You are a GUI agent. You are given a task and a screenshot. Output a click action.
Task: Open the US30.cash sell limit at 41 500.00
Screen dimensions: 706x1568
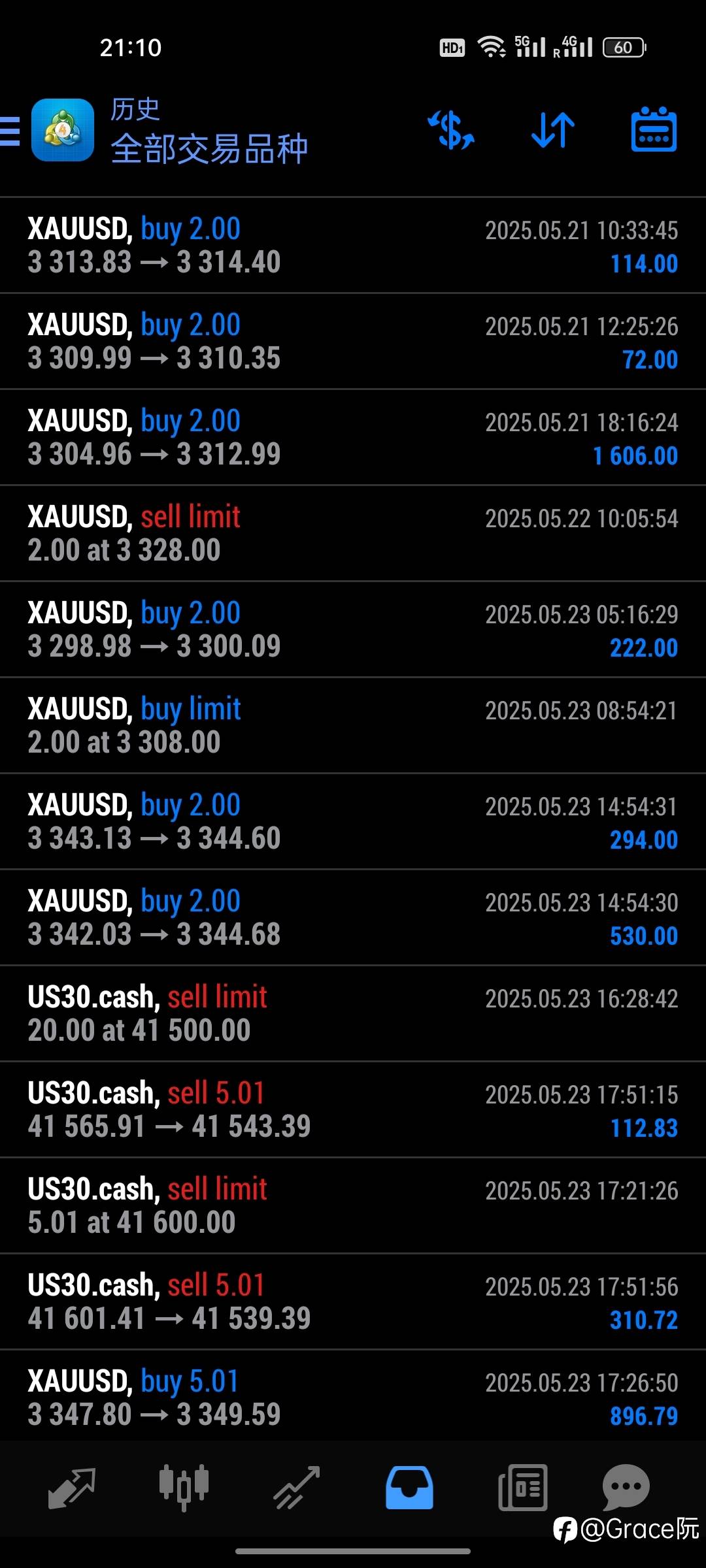click(353, 1013)
